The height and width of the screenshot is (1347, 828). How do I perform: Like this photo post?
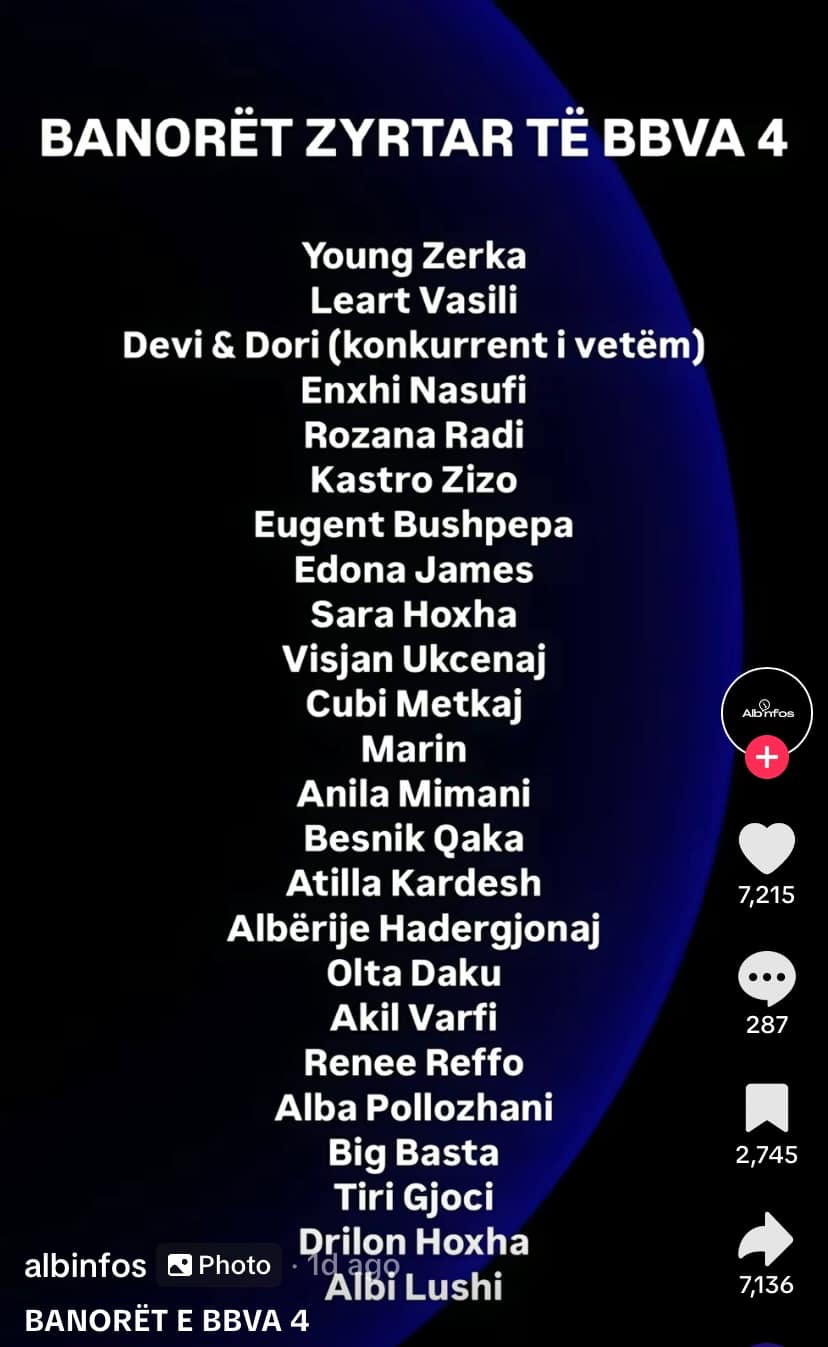[x=766, y=849]
